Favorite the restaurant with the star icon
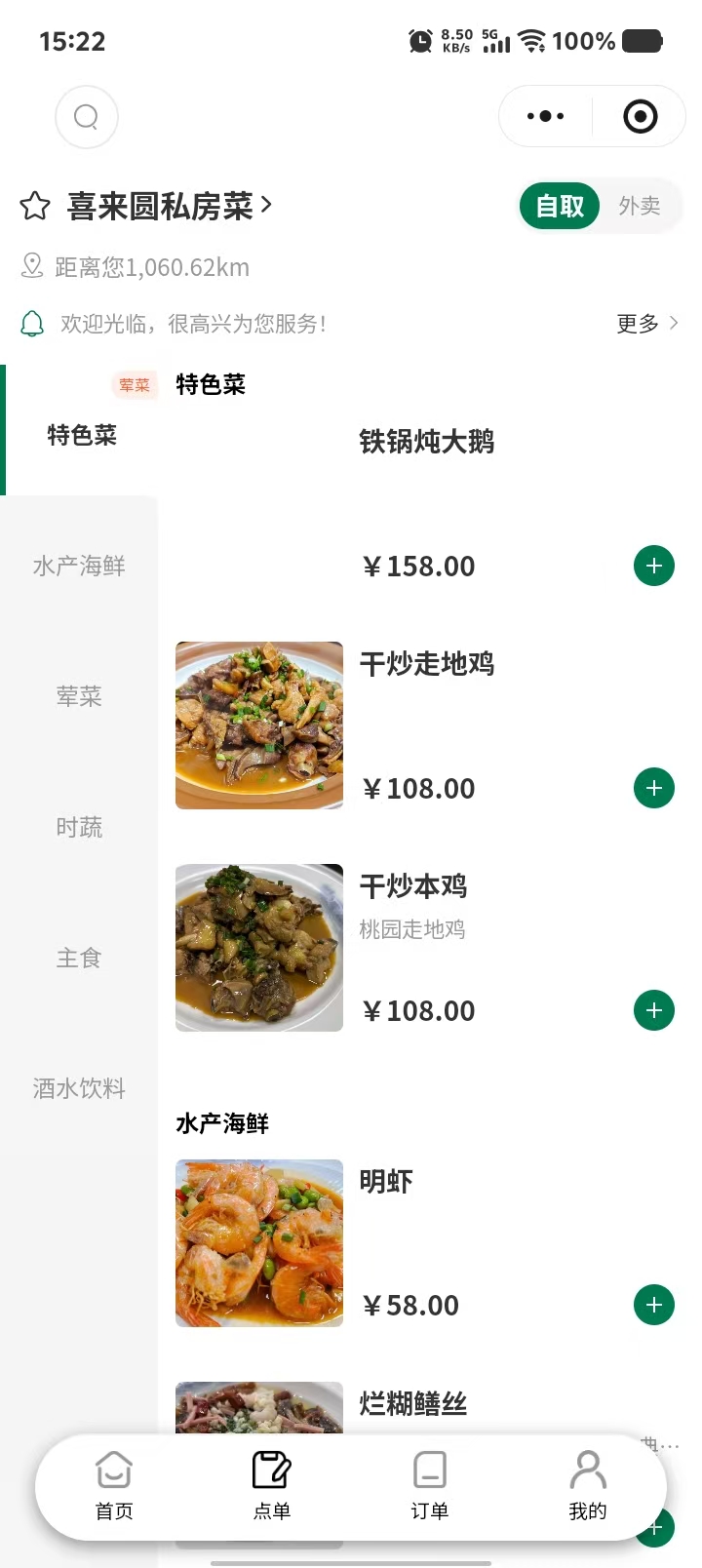Viewport: 702px width, 1568px height. (x=35, y=206)
